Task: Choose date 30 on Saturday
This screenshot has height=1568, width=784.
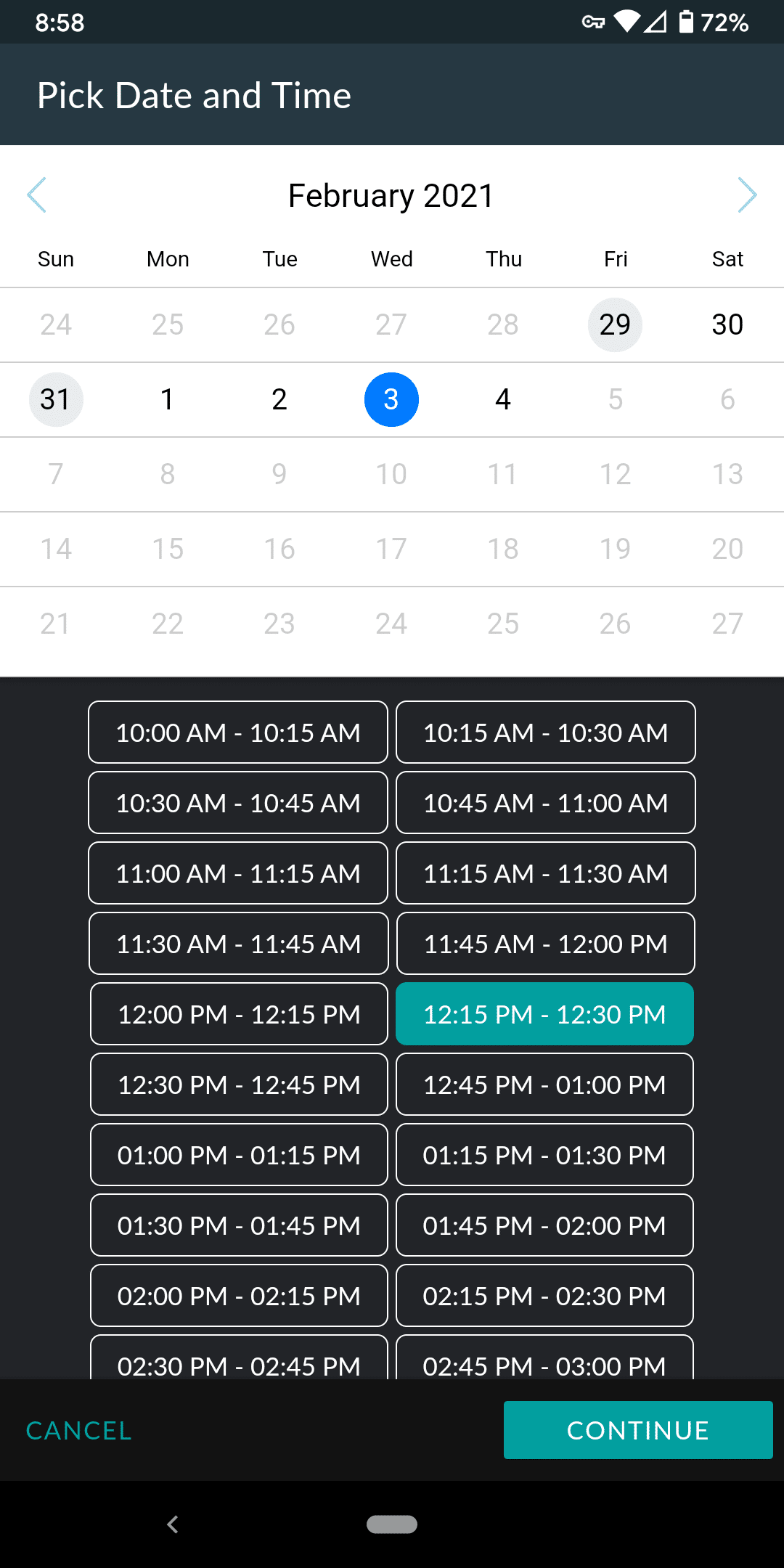Action: point(727,324)
